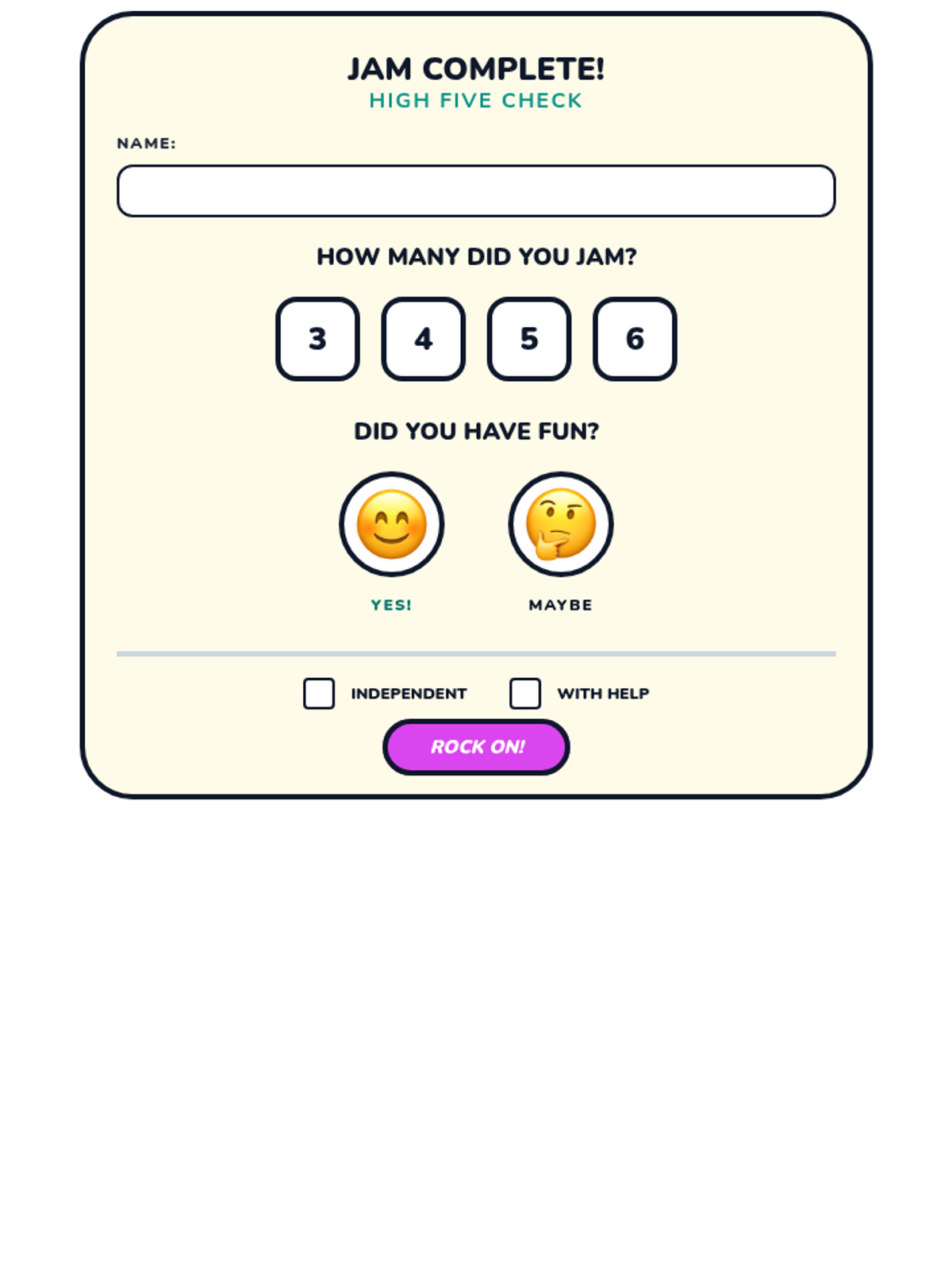This screenshot has width=952, height=1270.
Task: Pick the thinking Maybe face
Action: pos(561,524)
